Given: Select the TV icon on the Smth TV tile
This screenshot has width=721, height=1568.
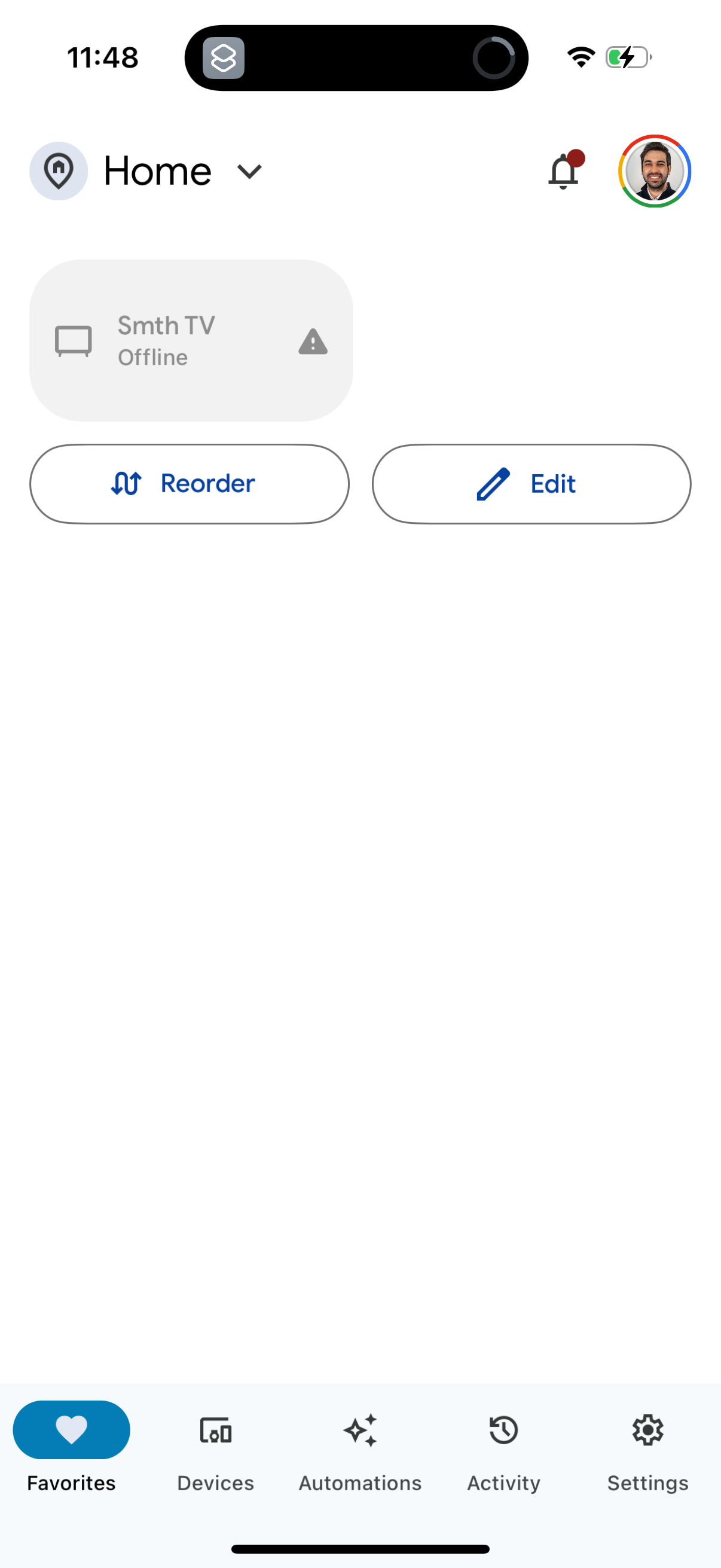Looking at the screenshot, I should 73,341.
